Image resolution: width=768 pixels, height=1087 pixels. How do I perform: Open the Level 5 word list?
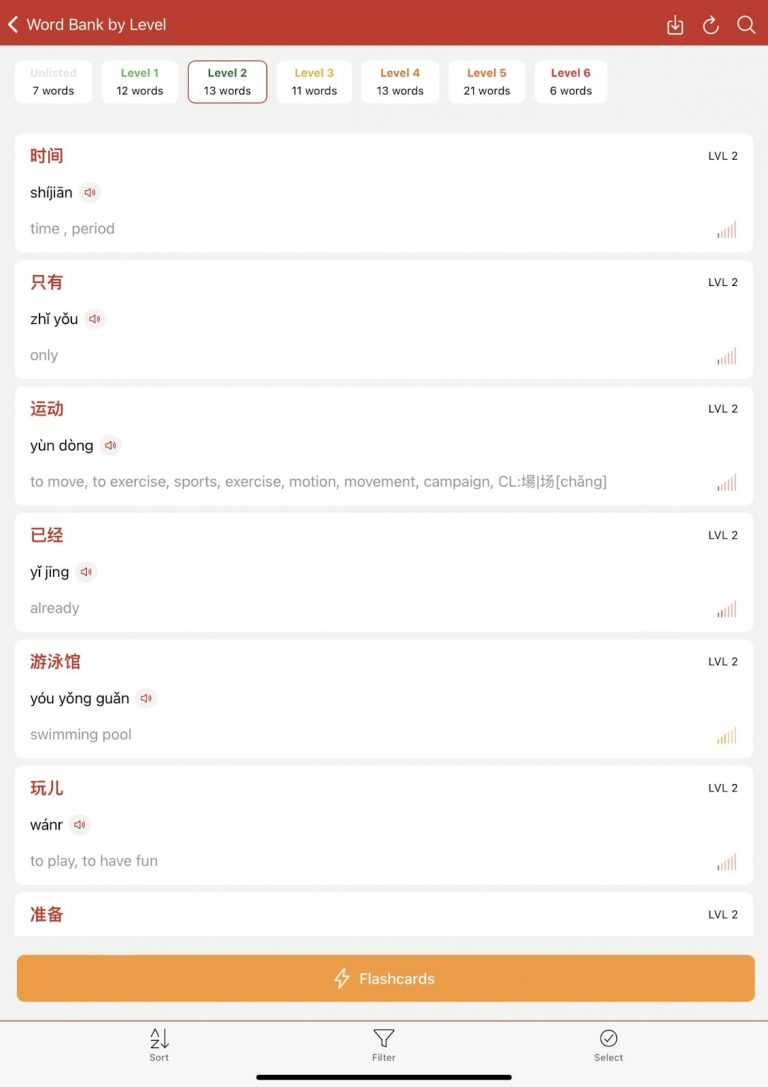pyautogui.click(x=487, y=81)
